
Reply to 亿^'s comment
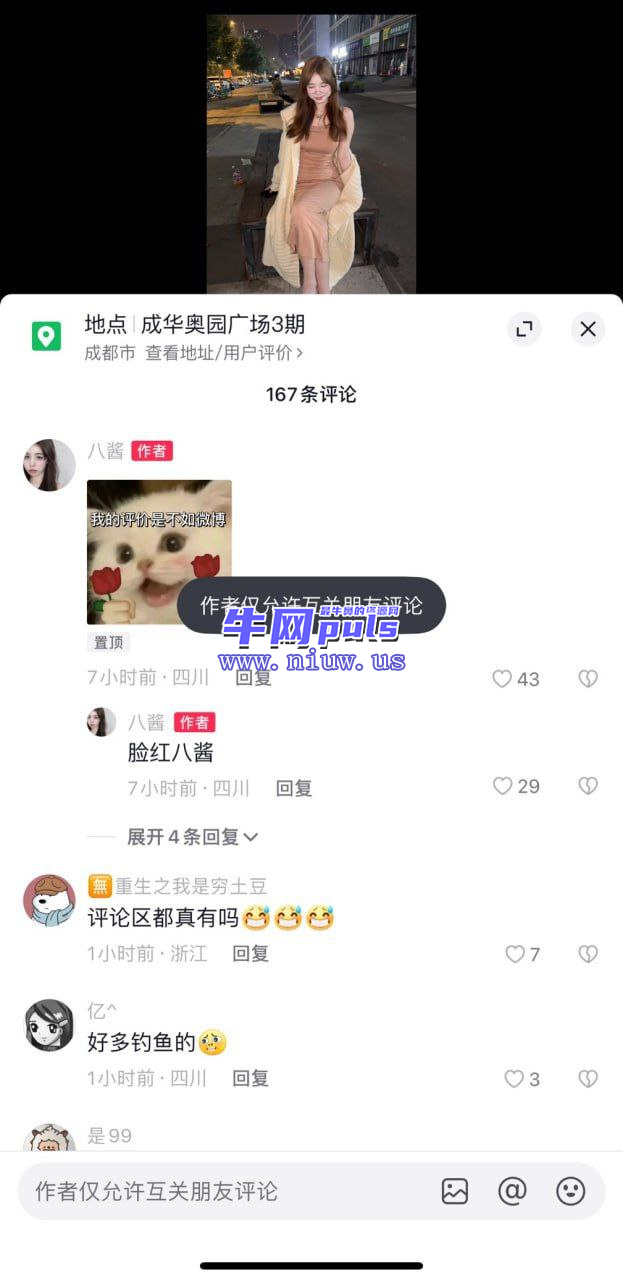(251, 1078)
